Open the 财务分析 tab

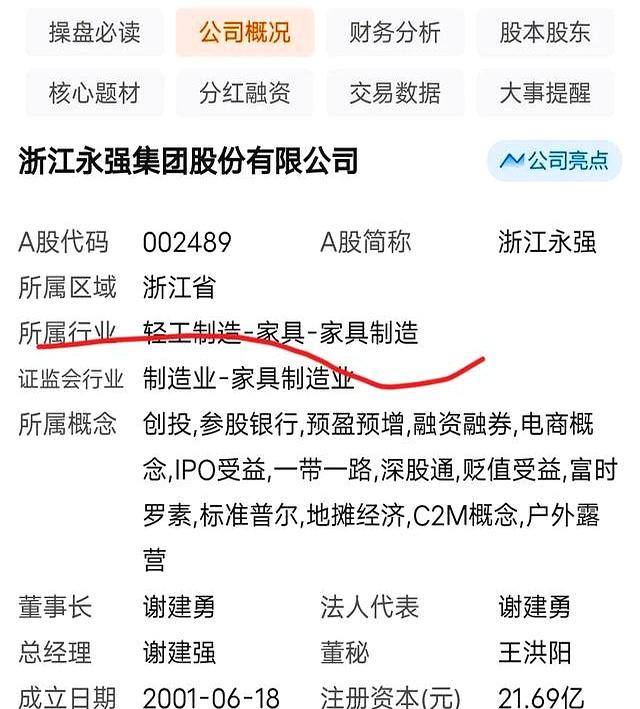coord(395,32)
